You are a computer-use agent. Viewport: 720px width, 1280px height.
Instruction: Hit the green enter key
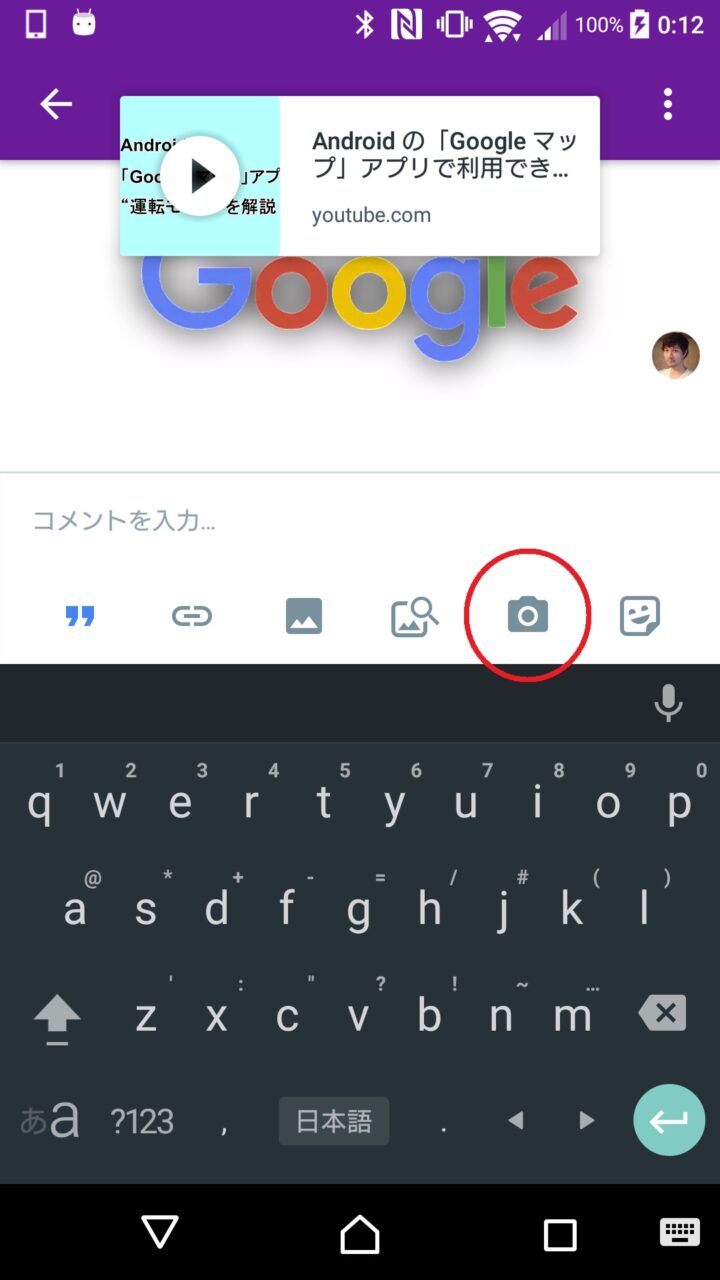668,1121
